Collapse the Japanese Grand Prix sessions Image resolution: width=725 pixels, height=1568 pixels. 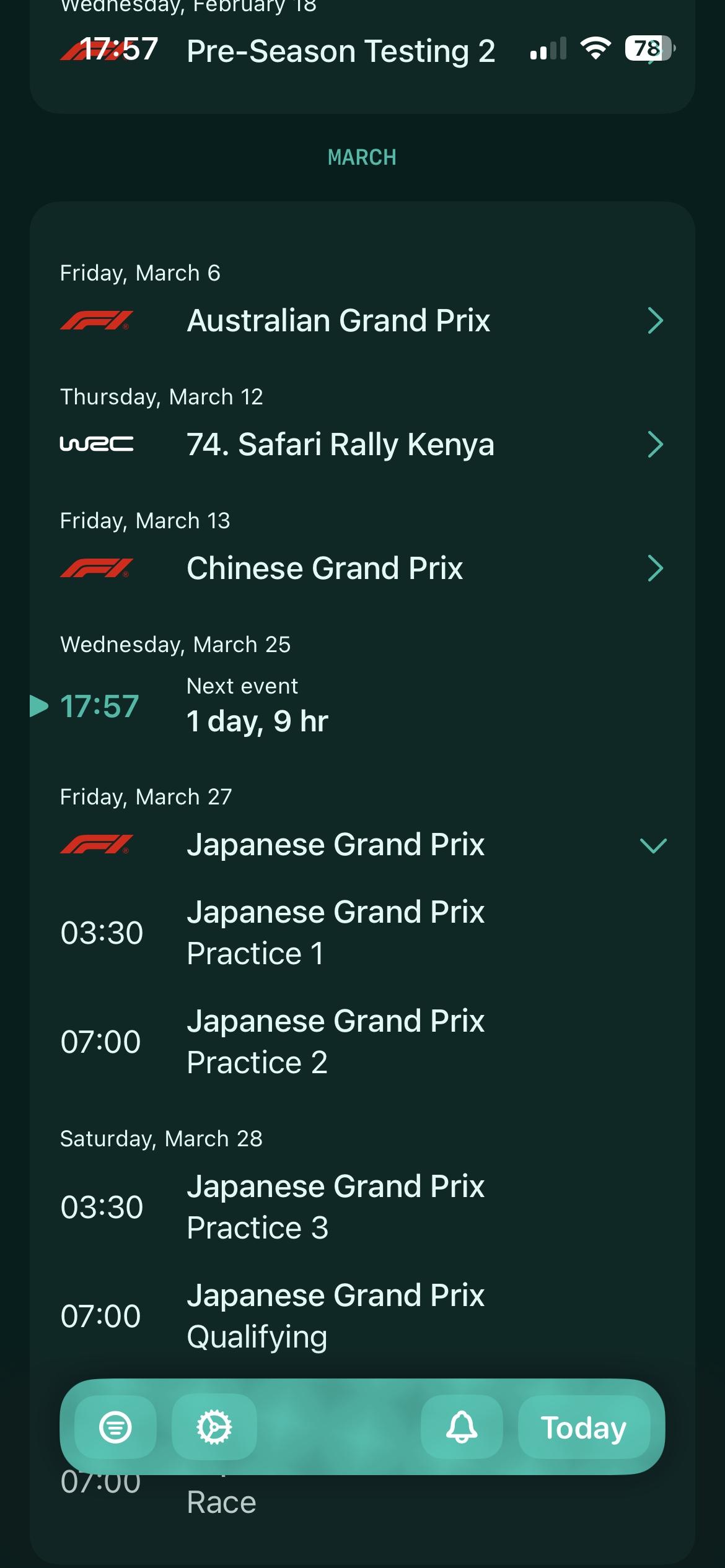coord(653,845)
